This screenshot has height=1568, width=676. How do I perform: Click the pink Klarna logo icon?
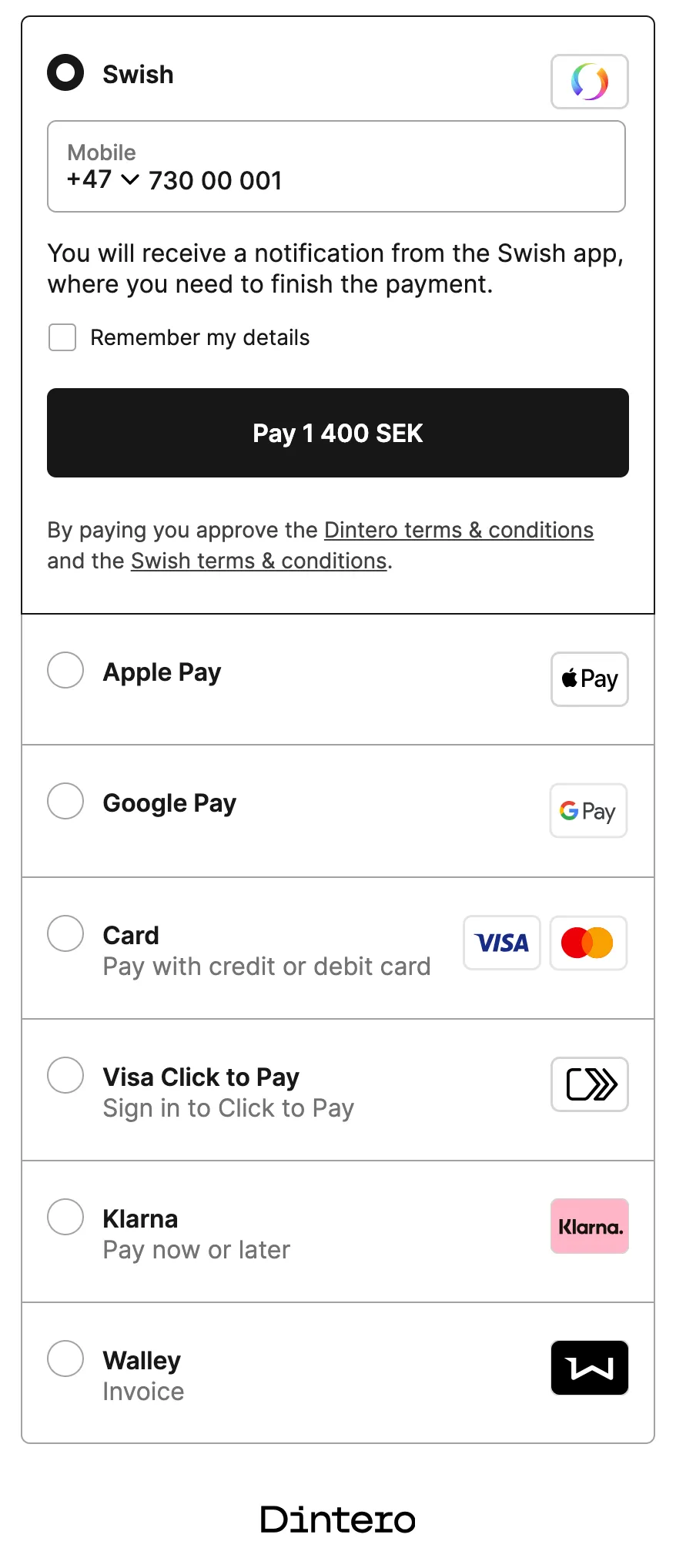click(x=589, y=1226)
